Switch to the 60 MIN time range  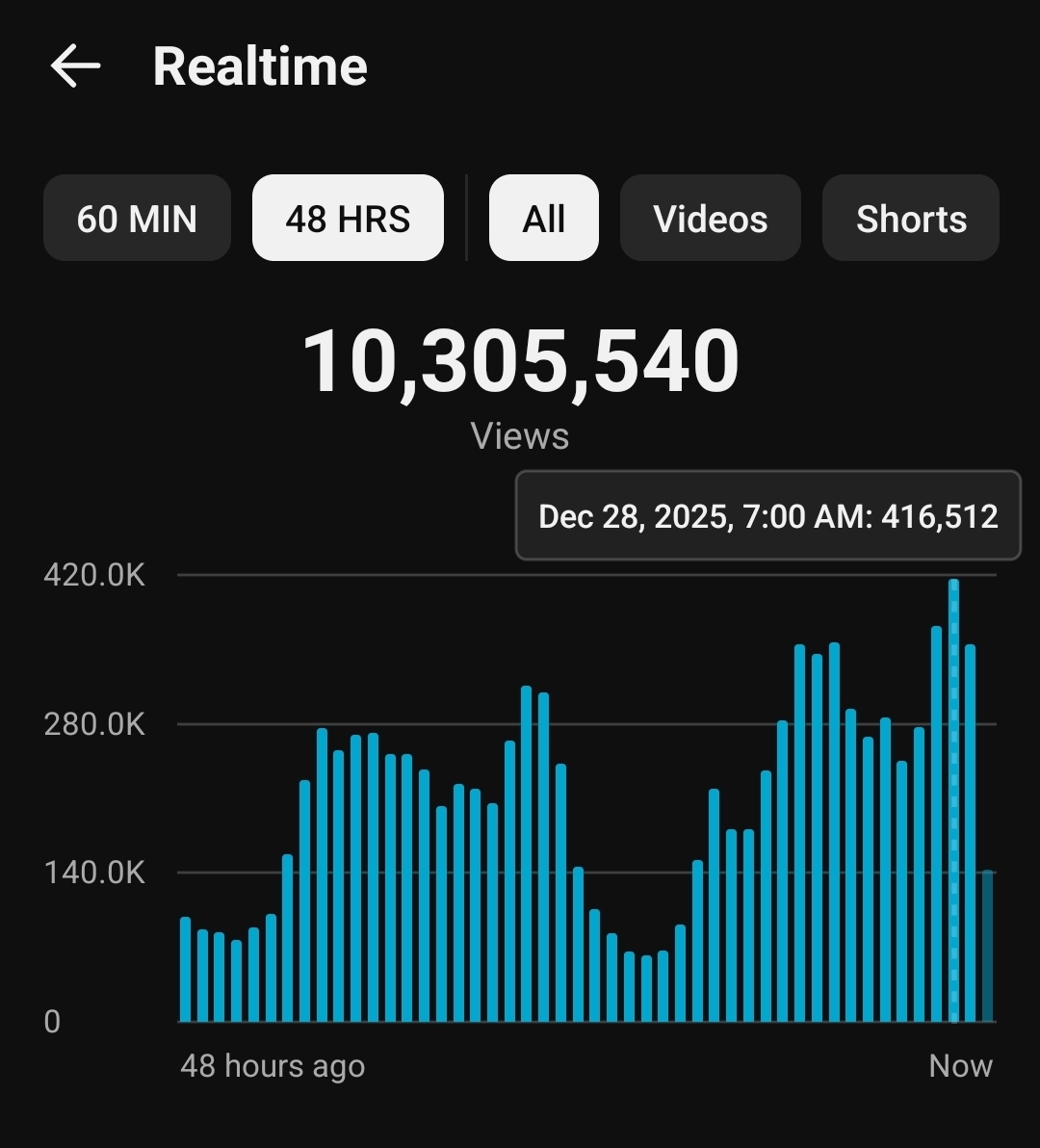click(x=137, y=219)
